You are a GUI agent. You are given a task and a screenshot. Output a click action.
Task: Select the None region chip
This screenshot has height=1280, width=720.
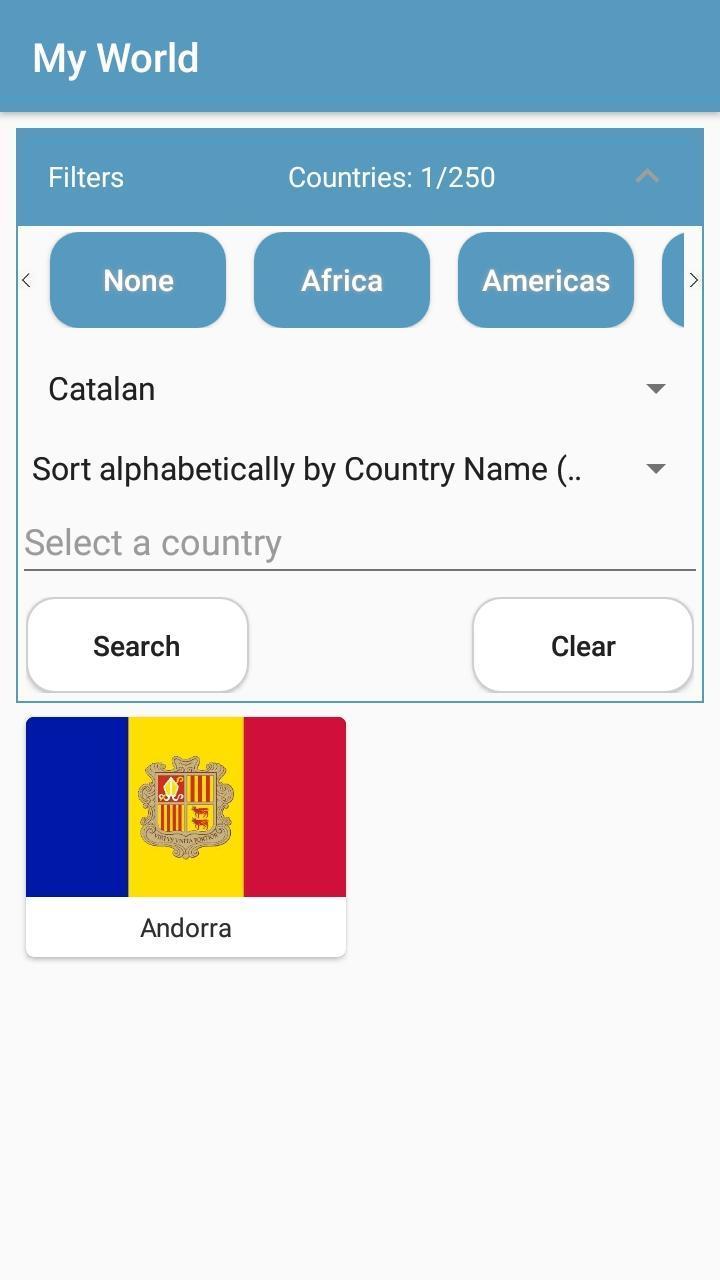coord(138,280)
